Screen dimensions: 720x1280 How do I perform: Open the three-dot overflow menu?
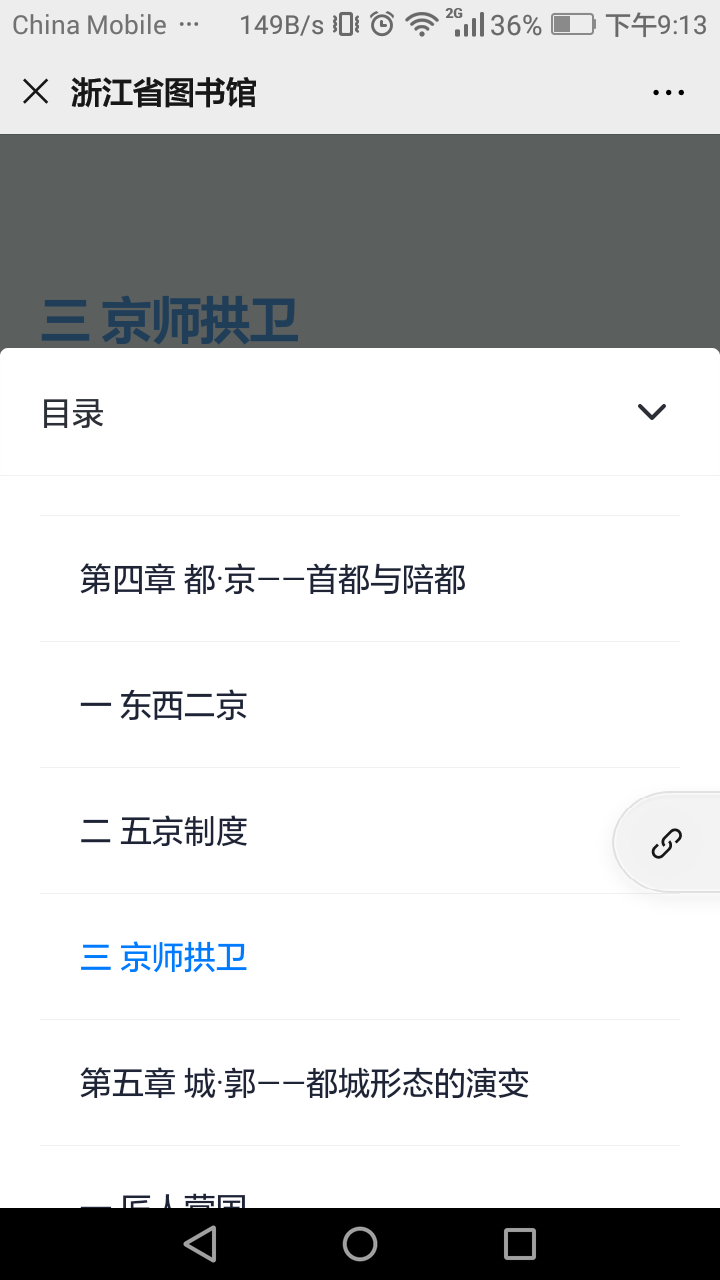(667, 93)
